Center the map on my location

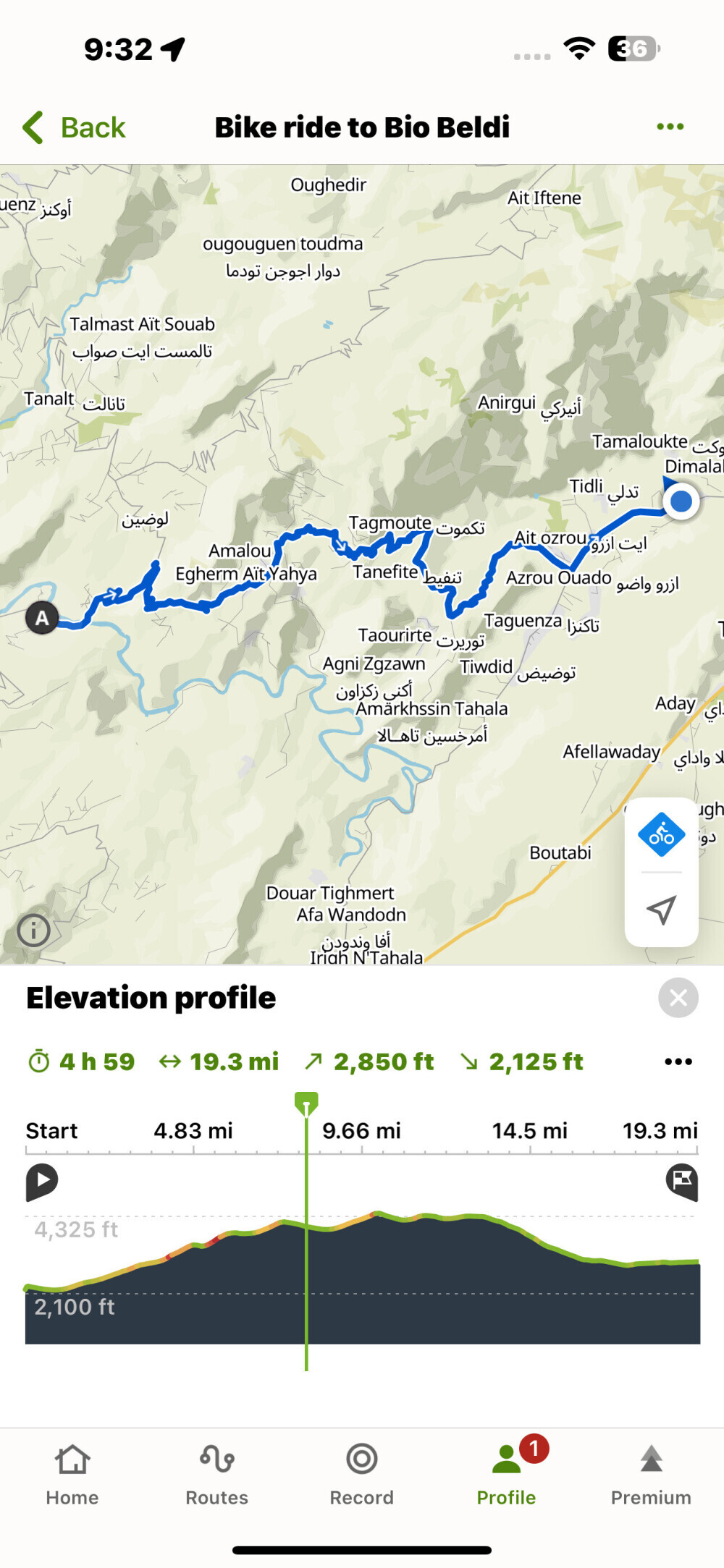point(661,910)
